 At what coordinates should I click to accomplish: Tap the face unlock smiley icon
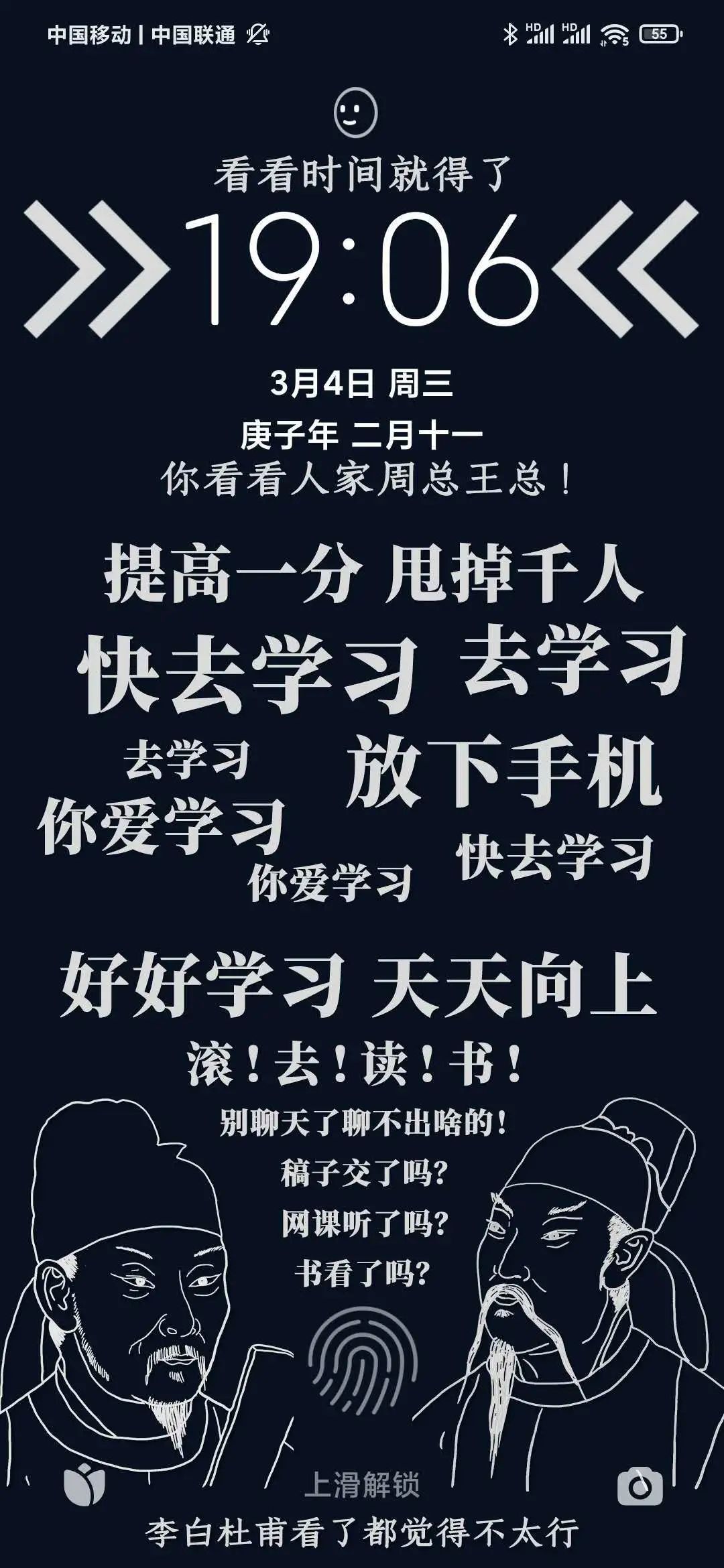355,113
